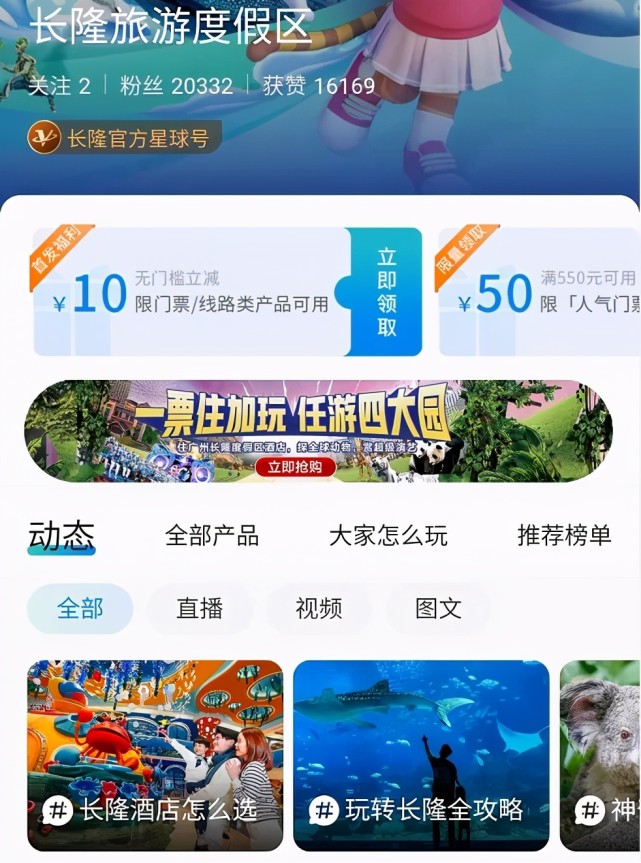Viewport: 641px width, 863px height.
Task: Switch to the 大家怎么玩 tab
Action: tap(388, 536)
